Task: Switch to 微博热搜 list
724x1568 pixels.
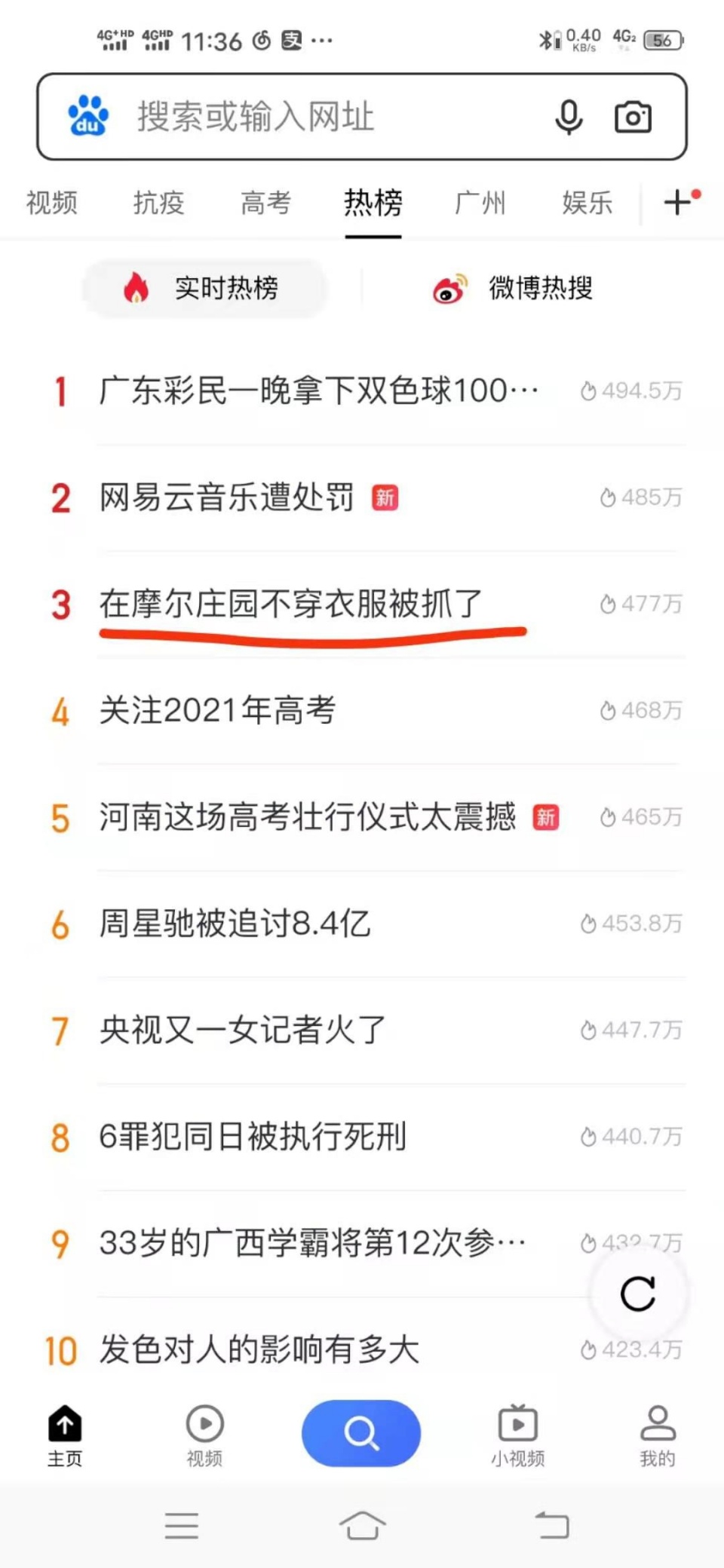Action: tap(513, 288)
